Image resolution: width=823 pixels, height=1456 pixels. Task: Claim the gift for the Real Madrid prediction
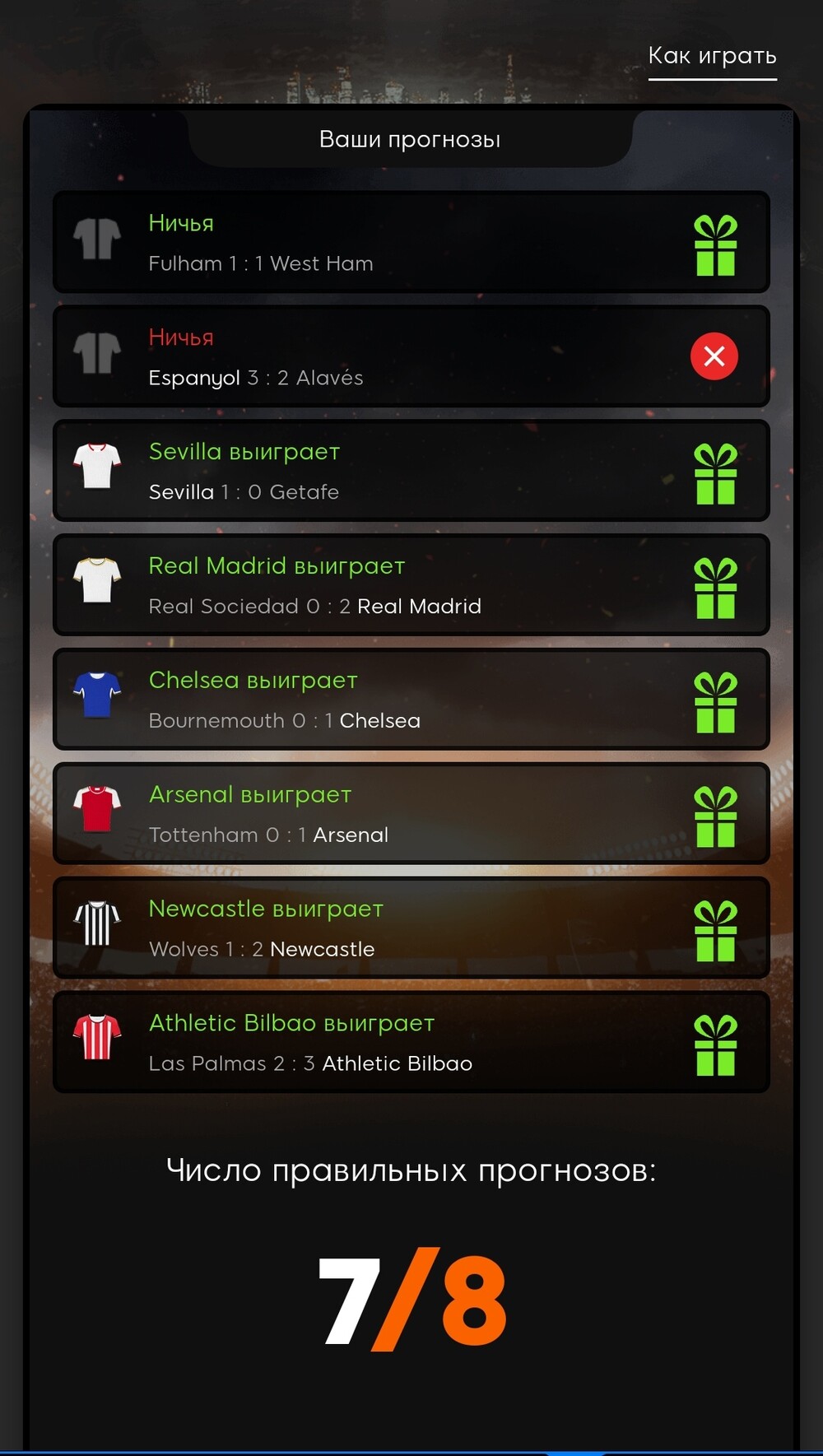[715, 588]
